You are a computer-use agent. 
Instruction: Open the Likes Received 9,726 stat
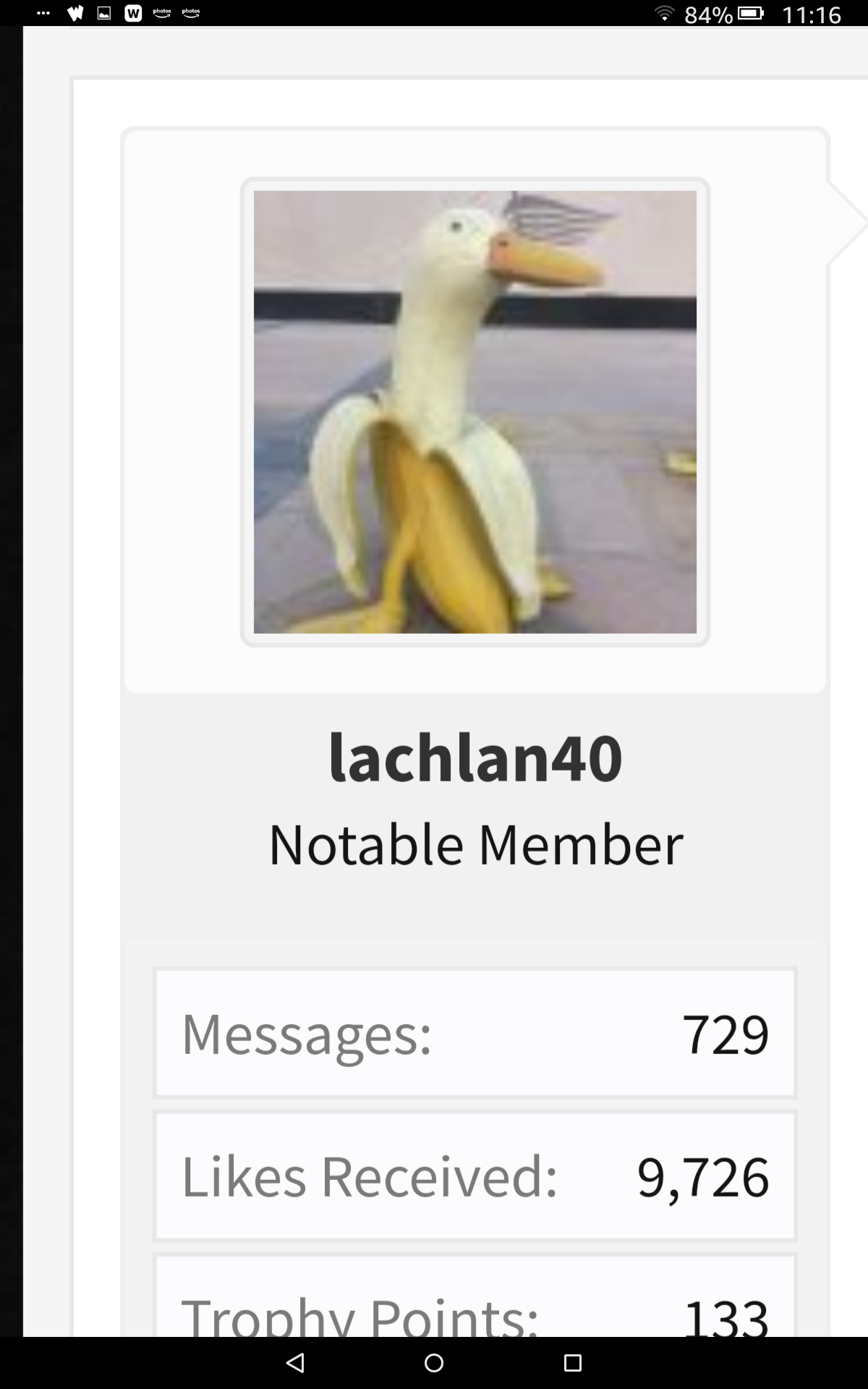(x=475, y=1176)
